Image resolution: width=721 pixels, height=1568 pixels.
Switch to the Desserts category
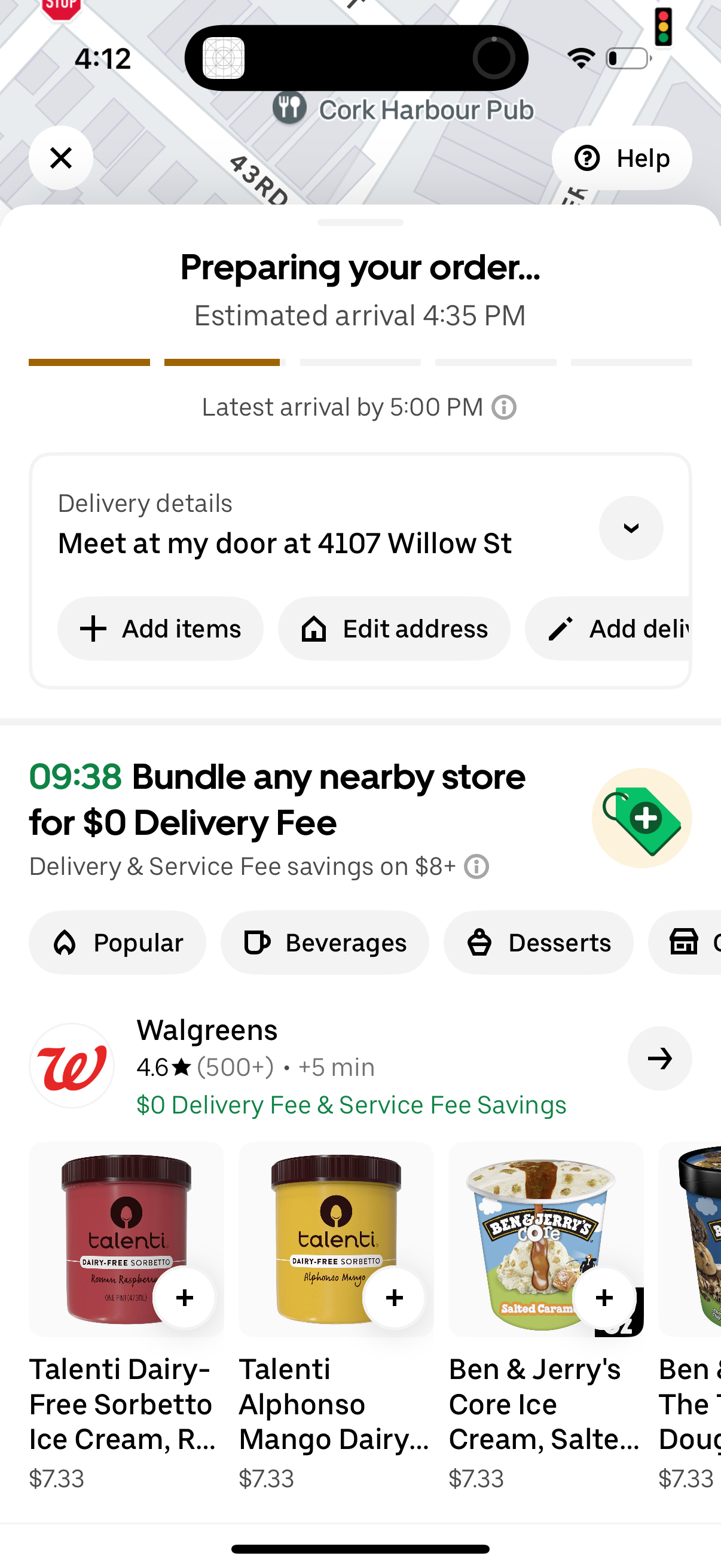point(538,942)
